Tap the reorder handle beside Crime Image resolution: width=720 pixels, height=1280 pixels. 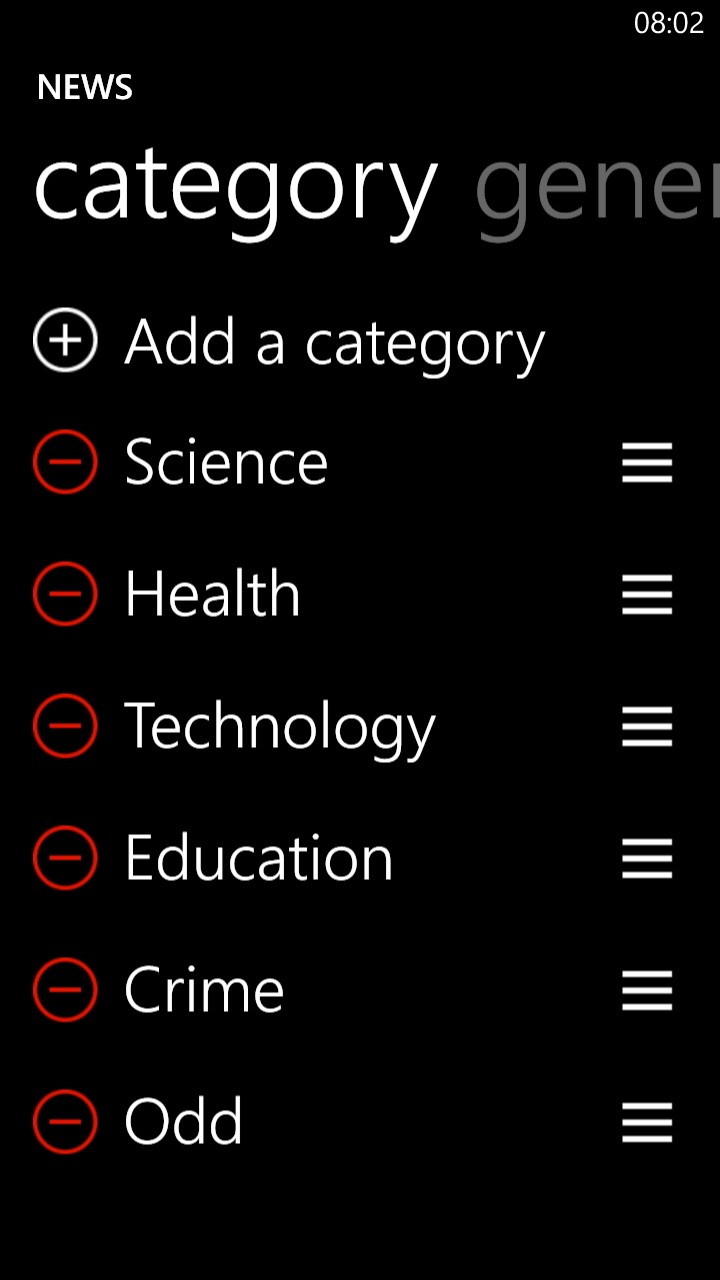[x=647, y=990]
